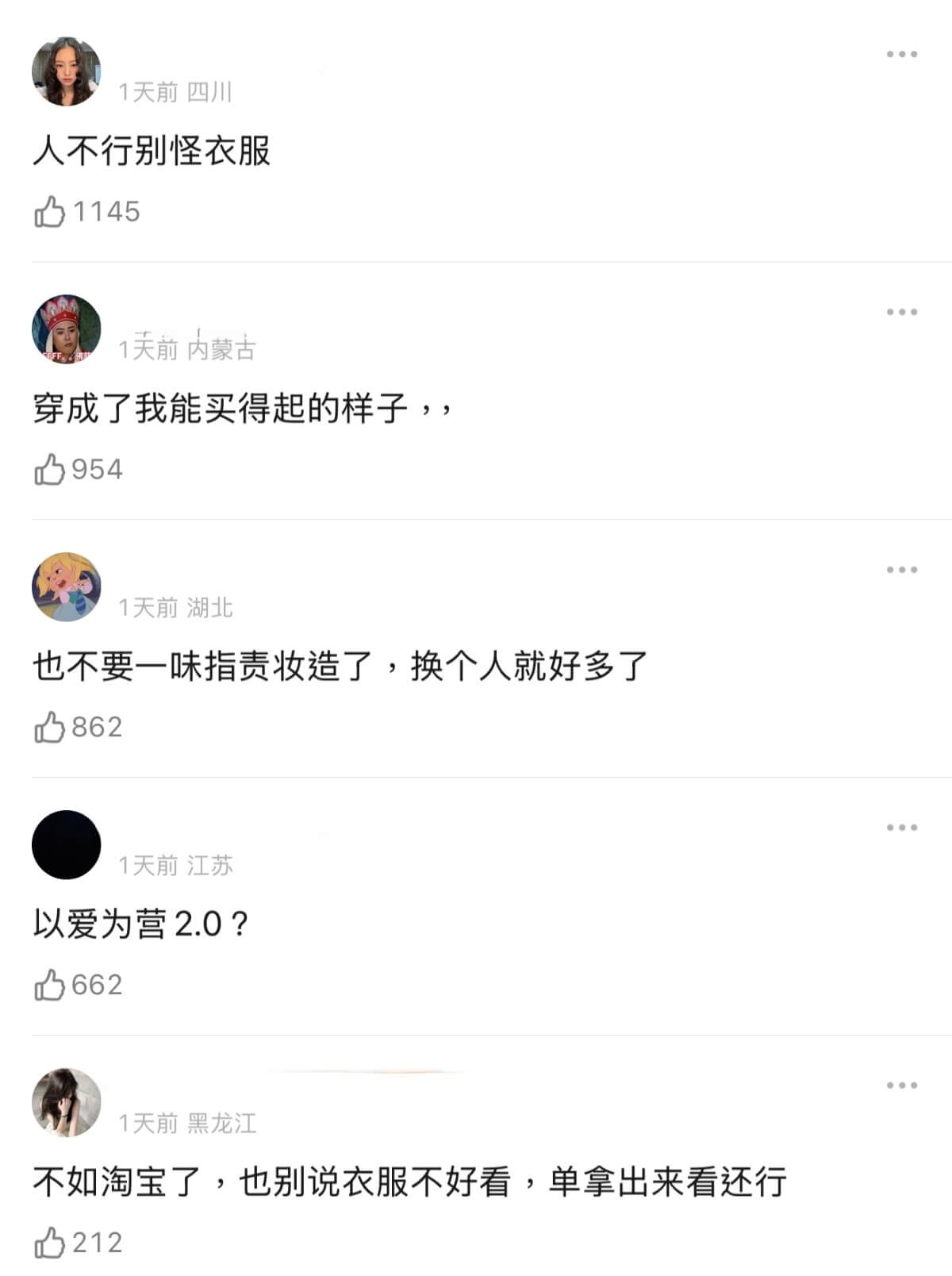This screenshot has height=1276, width=952.
Task: Open options for the "人不行别怪衣服" comment
Action: pyautogui.click(x=901, y=54)
